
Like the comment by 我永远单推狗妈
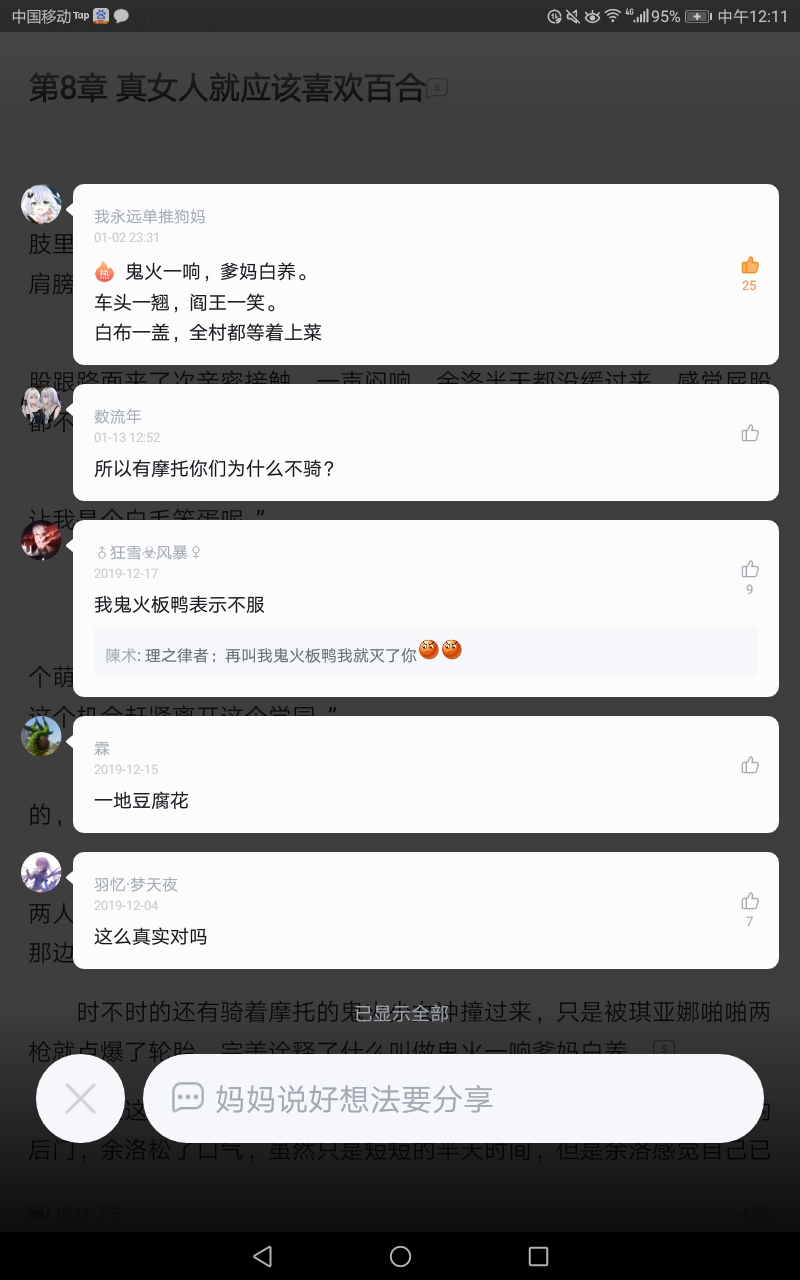click(749, 266)
